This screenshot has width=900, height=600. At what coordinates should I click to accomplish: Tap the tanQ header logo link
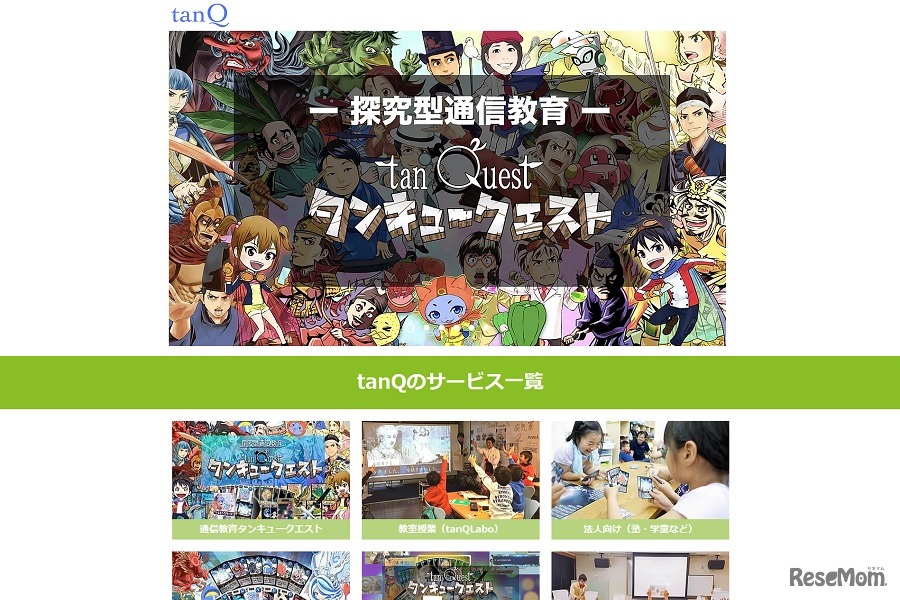click(x=200, y=15)
